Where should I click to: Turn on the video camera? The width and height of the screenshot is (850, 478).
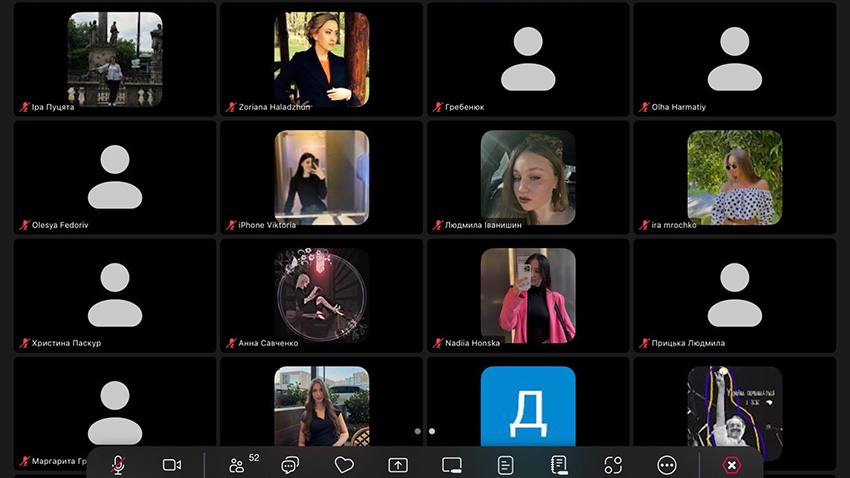(172, 465)
